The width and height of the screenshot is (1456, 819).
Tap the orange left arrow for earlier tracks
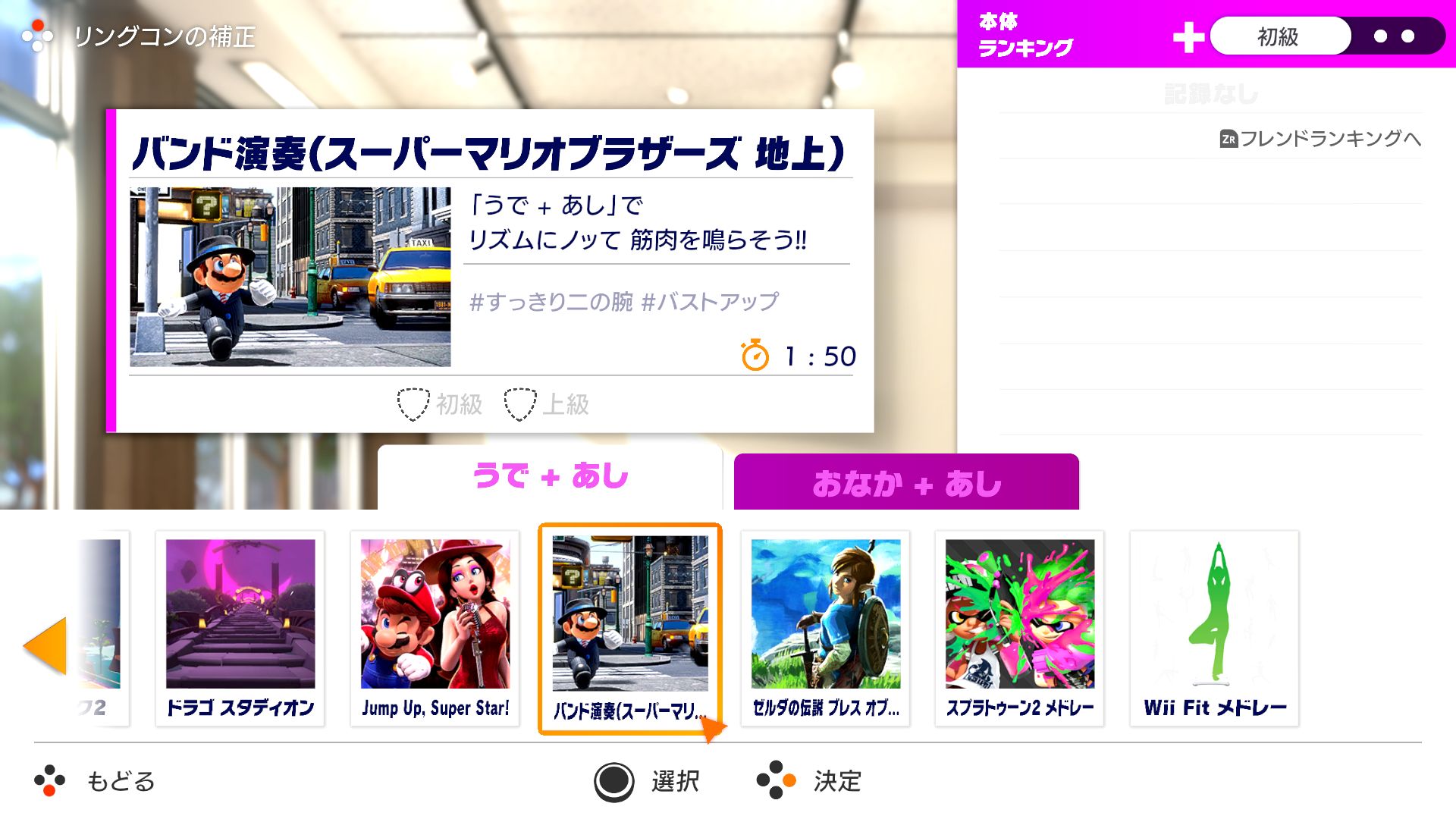point(47,646)
